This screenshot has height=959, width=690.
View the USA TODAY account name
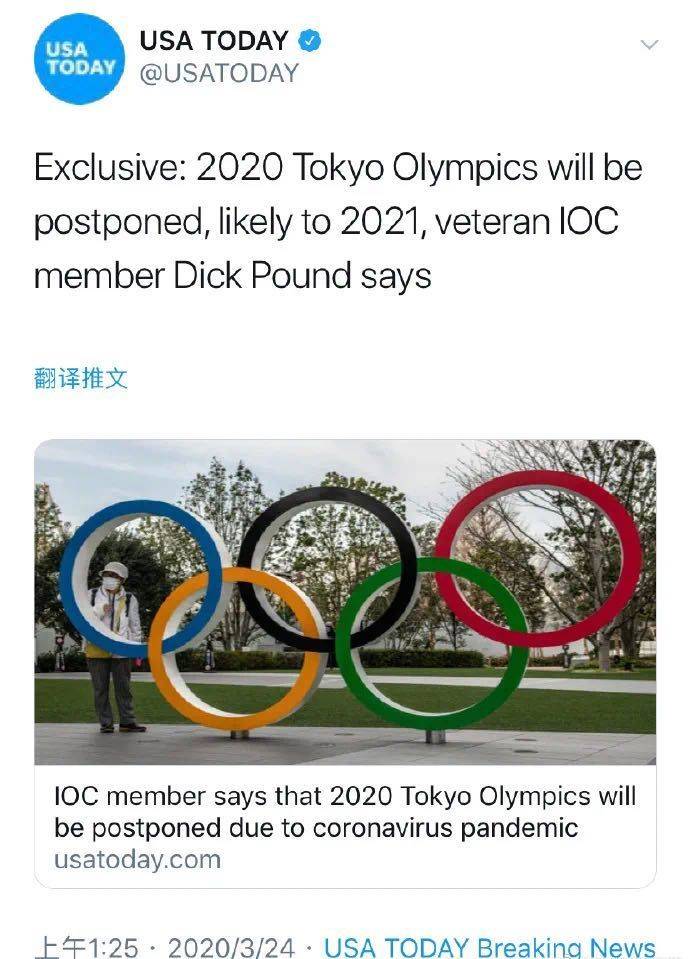tap(214, 41)
